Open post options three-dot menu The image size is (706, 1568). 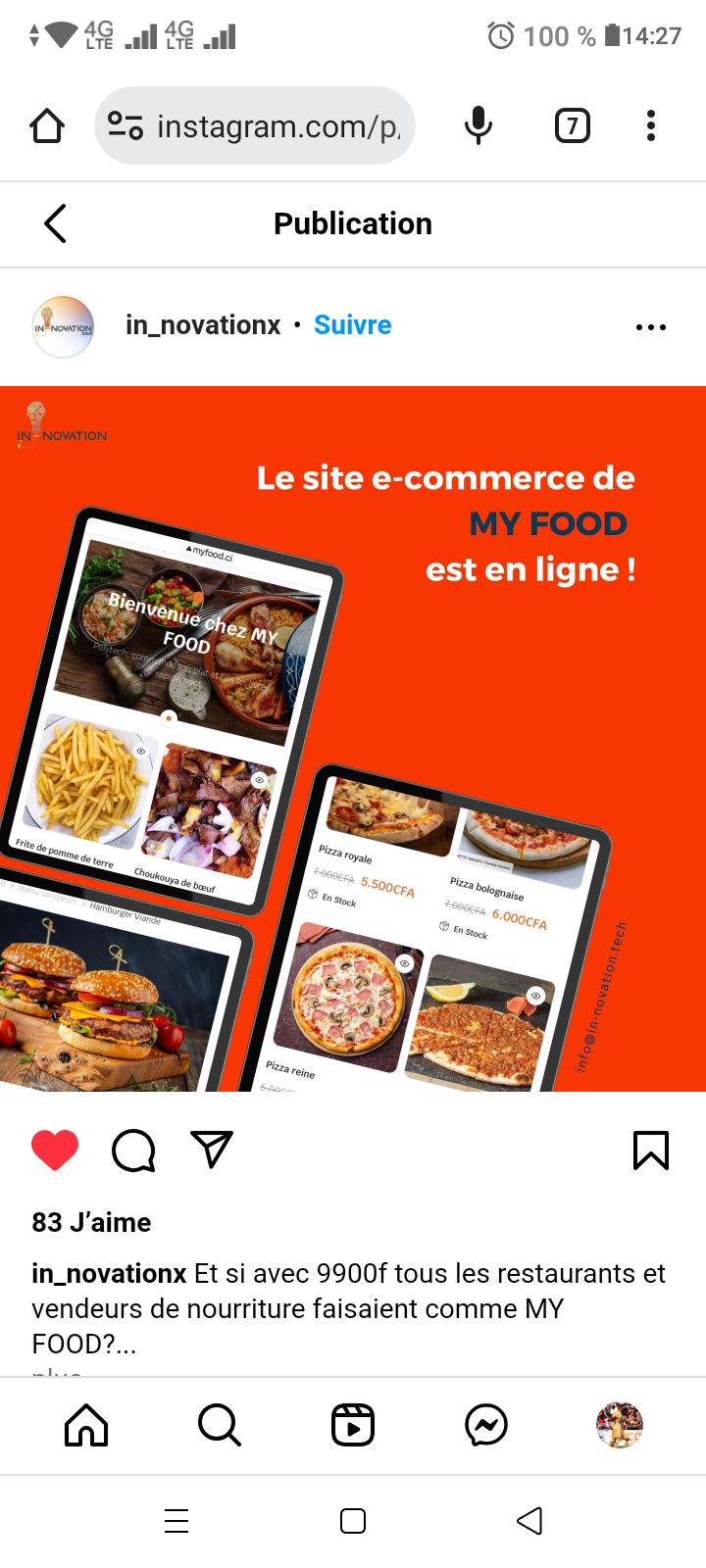[651, 327]
